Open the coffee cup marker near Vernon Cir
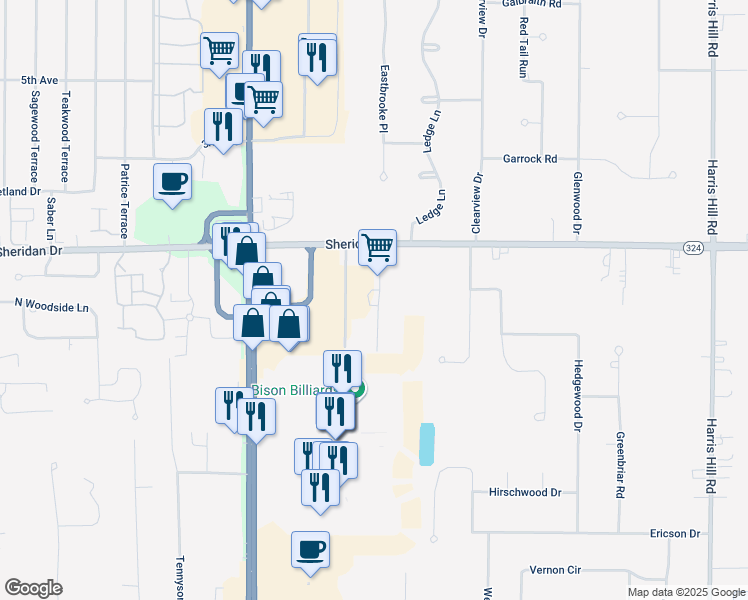Screen dimensions: 748x600 tap(310, 554)
